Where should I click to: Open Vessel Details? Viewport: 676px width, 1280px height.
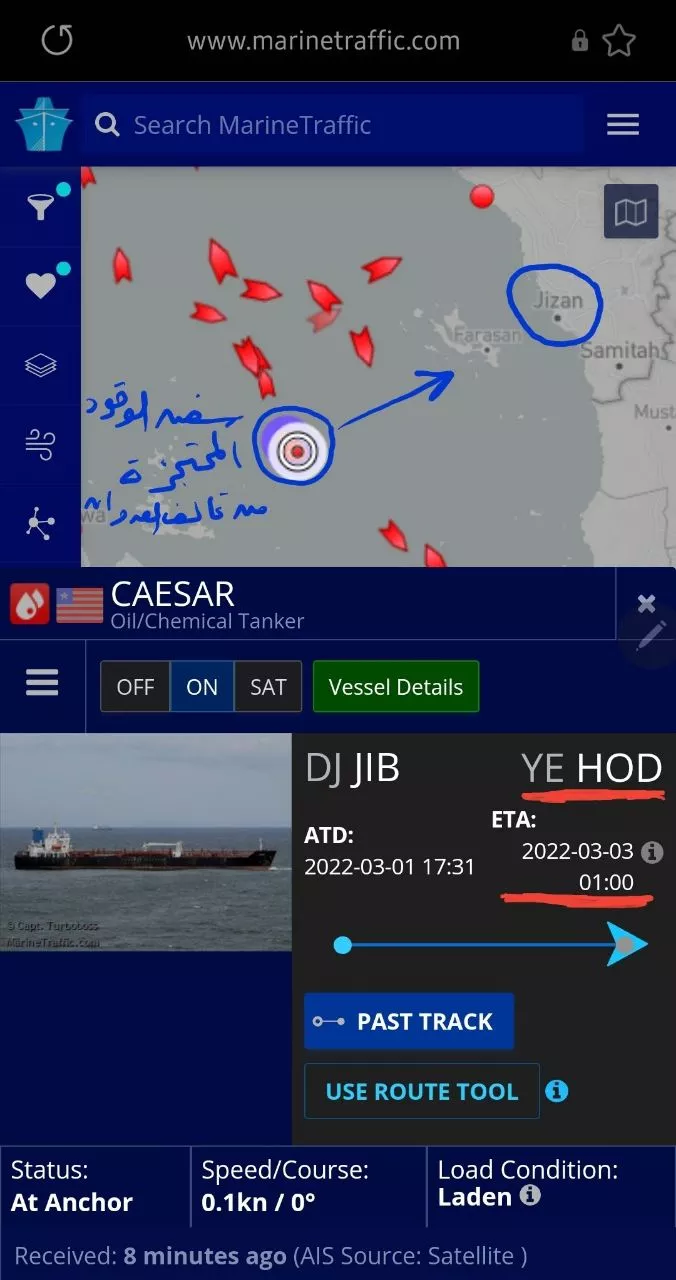click(x=396, y=687)
